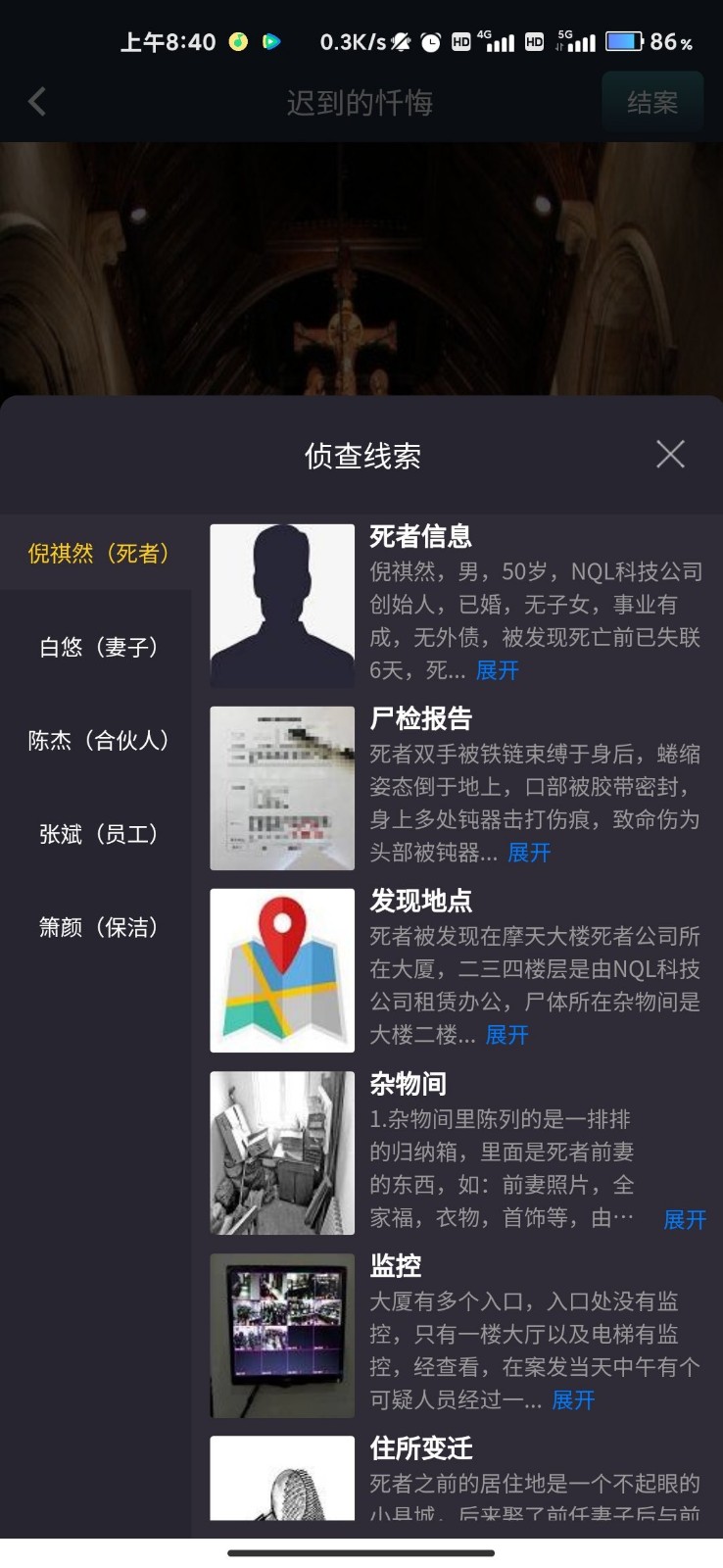Switch to 陈杰（合伙人） clues
This screenshot has height=1568, width=723.
(98, 740)
